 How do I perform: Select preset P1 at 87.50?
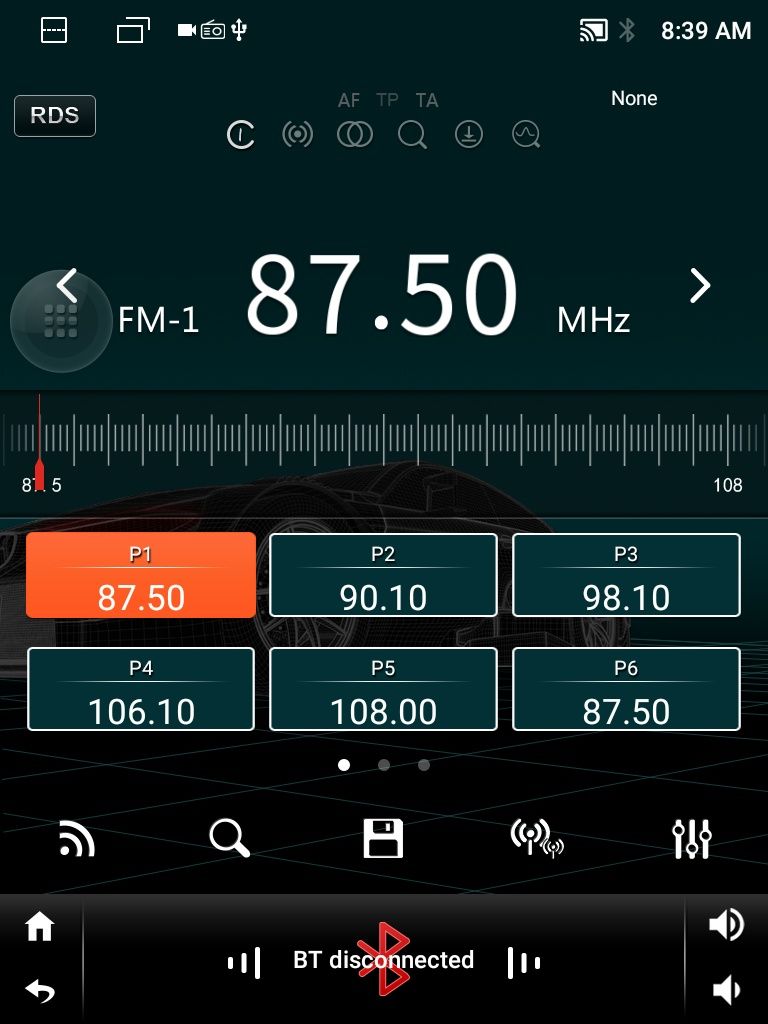click(141, 575)
